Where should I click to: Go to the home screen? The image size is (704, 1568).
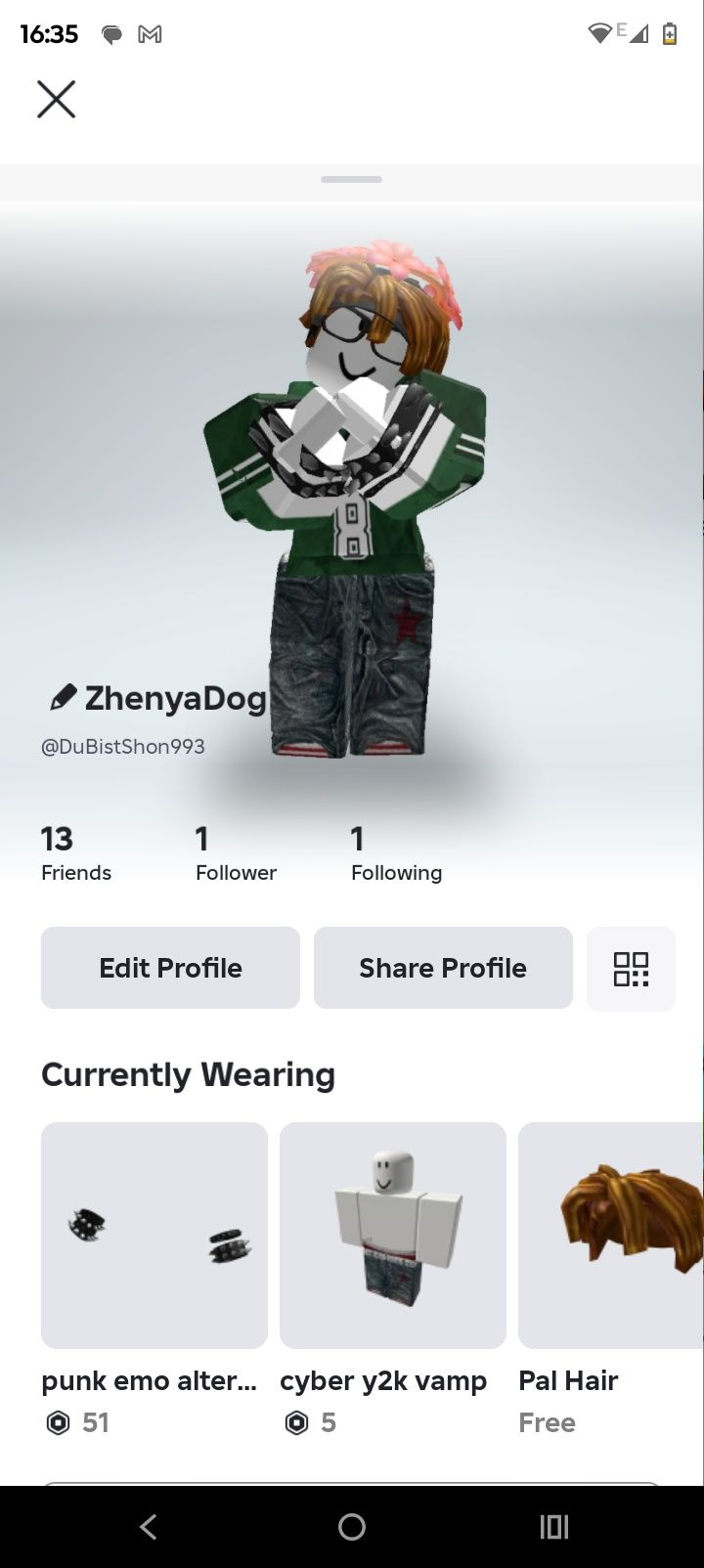click(x=352, y=1527)
